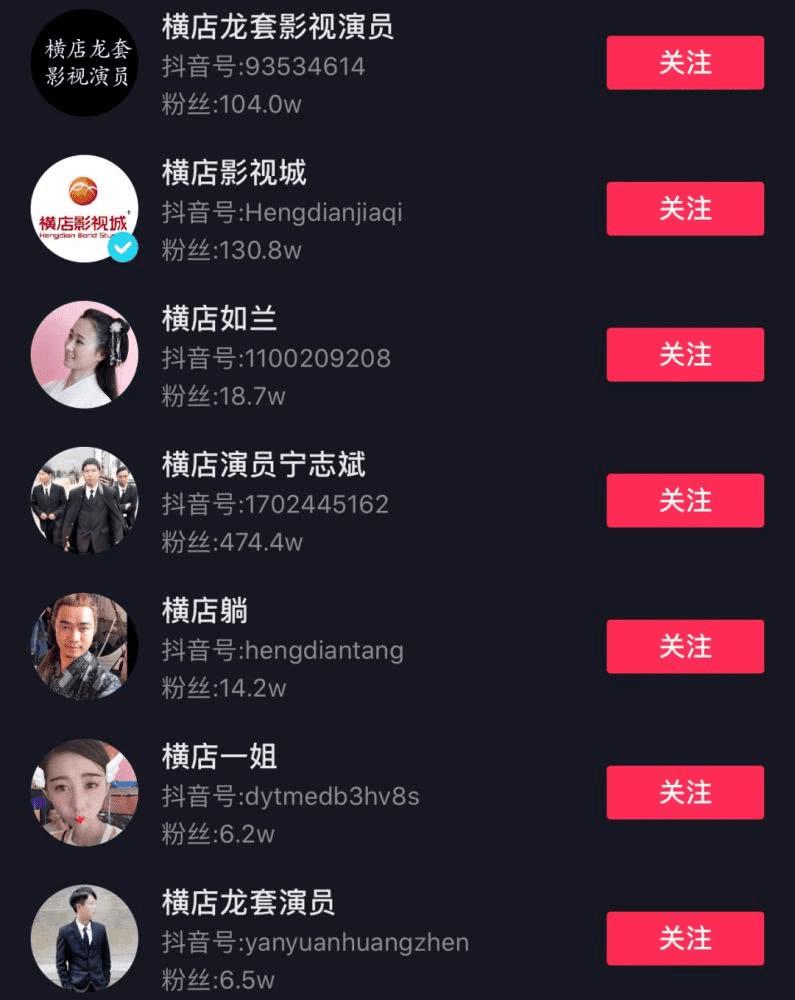795x1000 pixels.
Task: Follow 横店演员宁志斌
Action: tap(685, 501)
